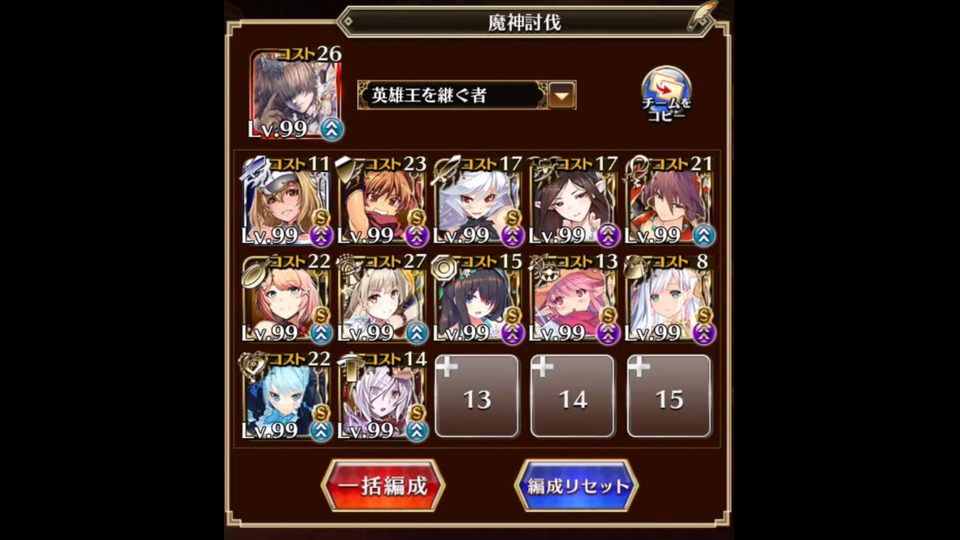Select the cost 13 unit
Image resolution: width=960 pixels, height=540 pixels.
(573, 302)
